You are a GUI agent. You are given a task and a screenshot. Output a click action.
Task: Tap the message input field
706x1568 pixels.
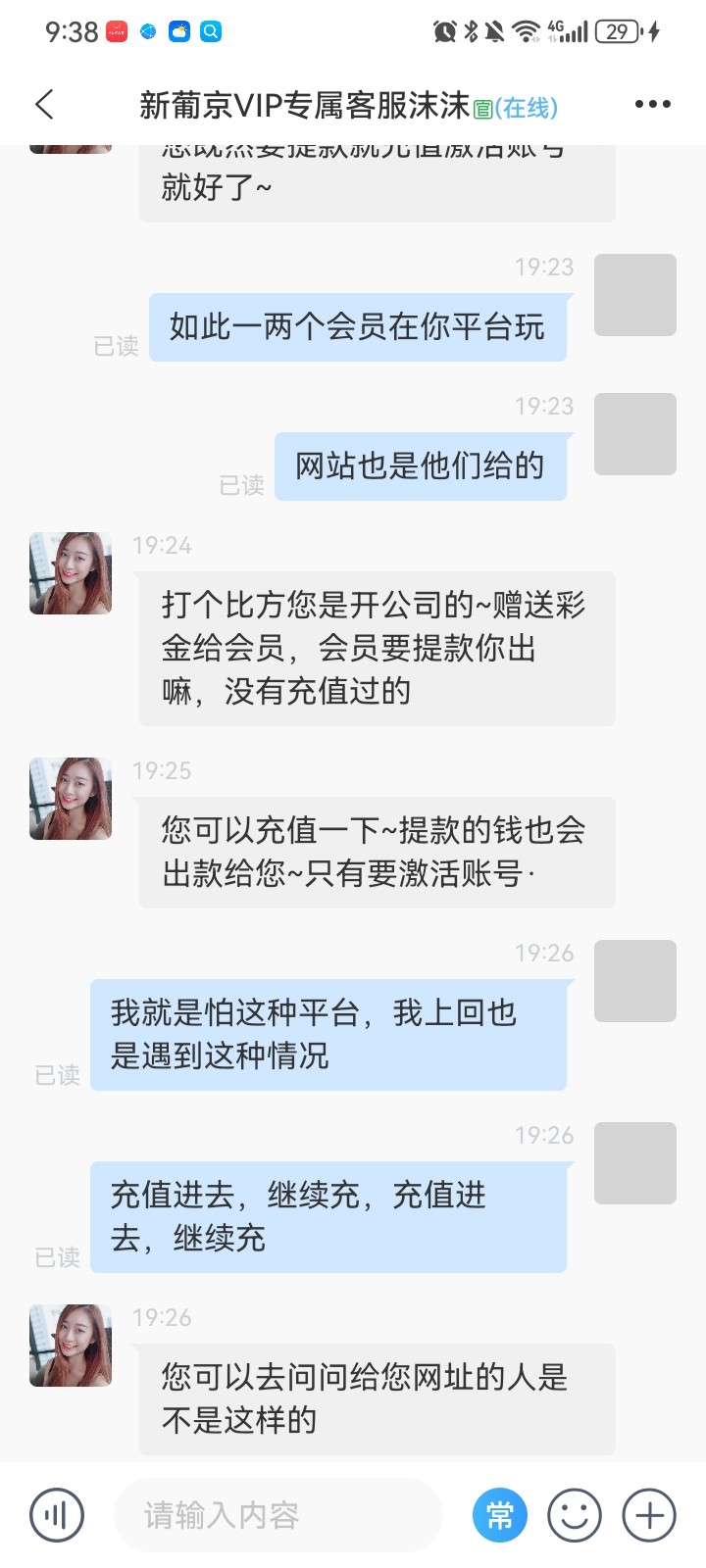[x=278, y=1515]
